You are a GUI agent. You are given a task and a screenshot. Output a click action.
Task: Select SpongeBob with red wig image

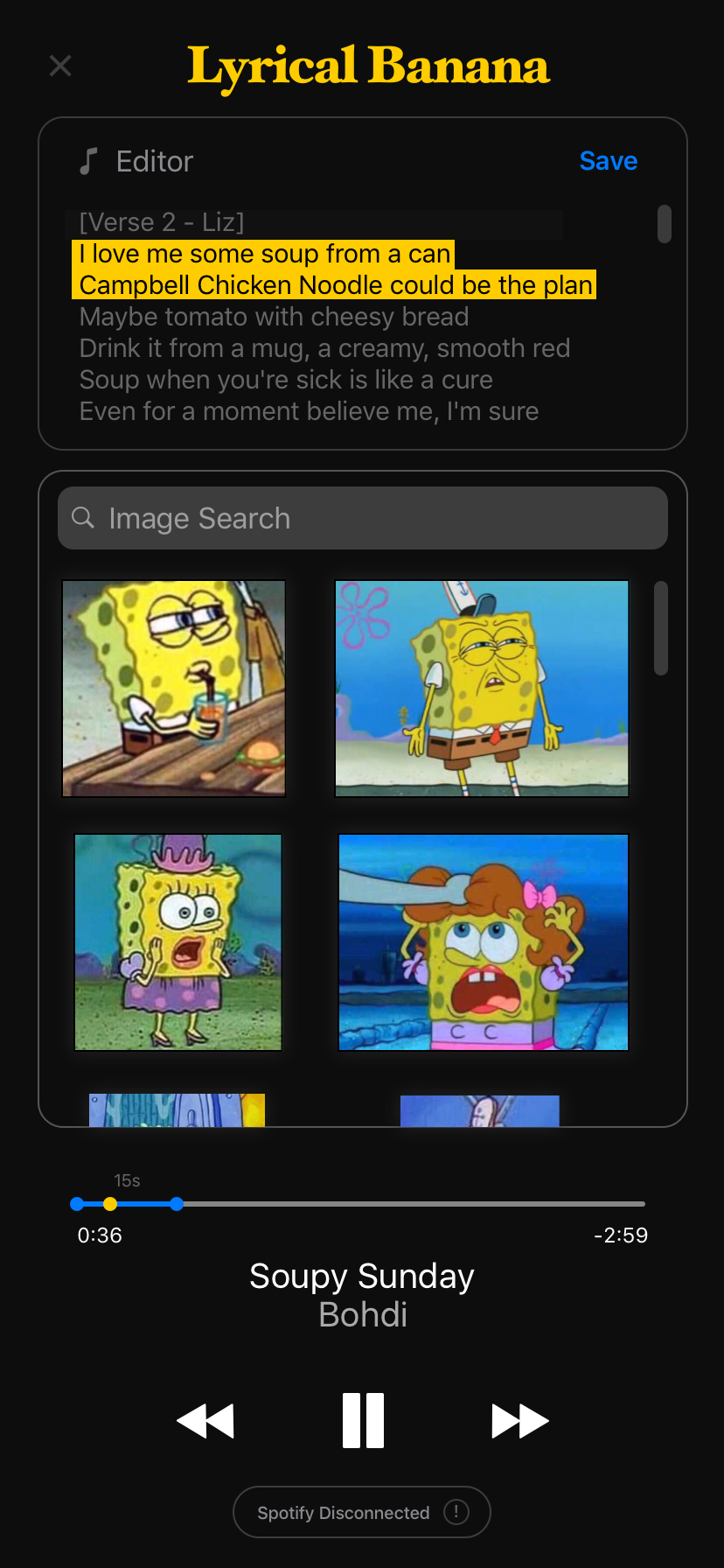pos(484,942)
